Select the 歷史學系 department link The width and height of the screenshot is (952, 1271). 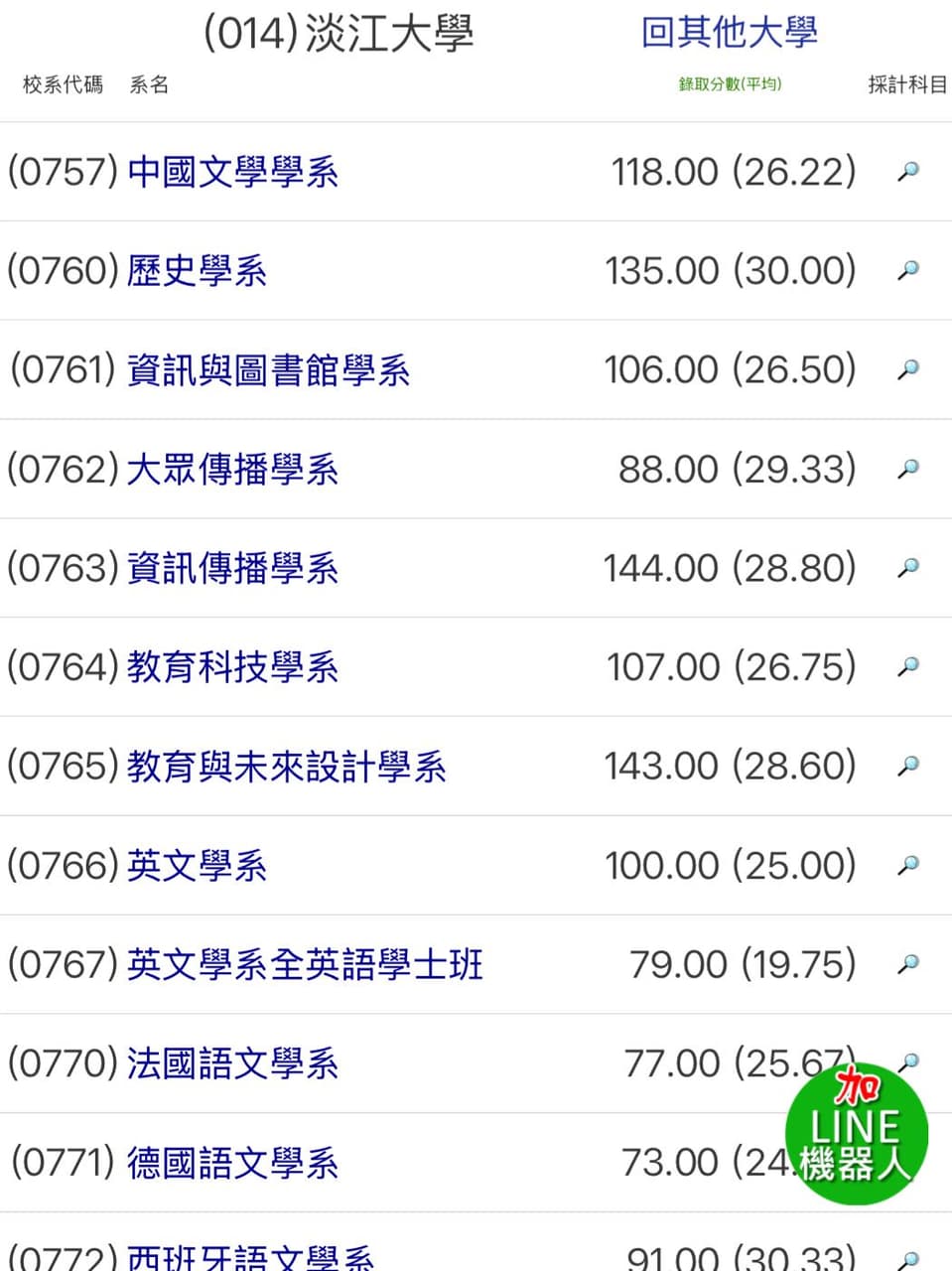(x=197, y=270)
